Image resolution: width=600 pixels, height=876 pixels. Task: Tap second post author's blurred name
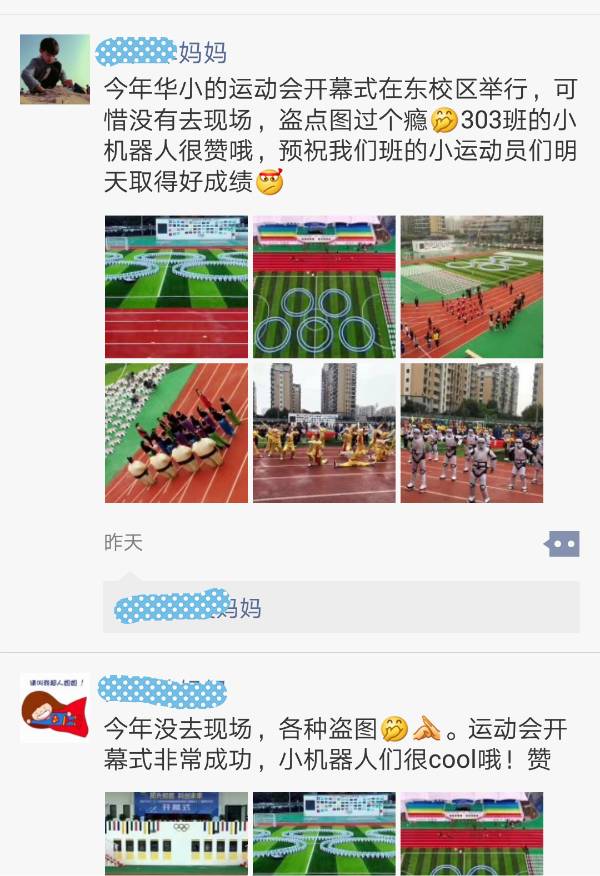point(163,690)
